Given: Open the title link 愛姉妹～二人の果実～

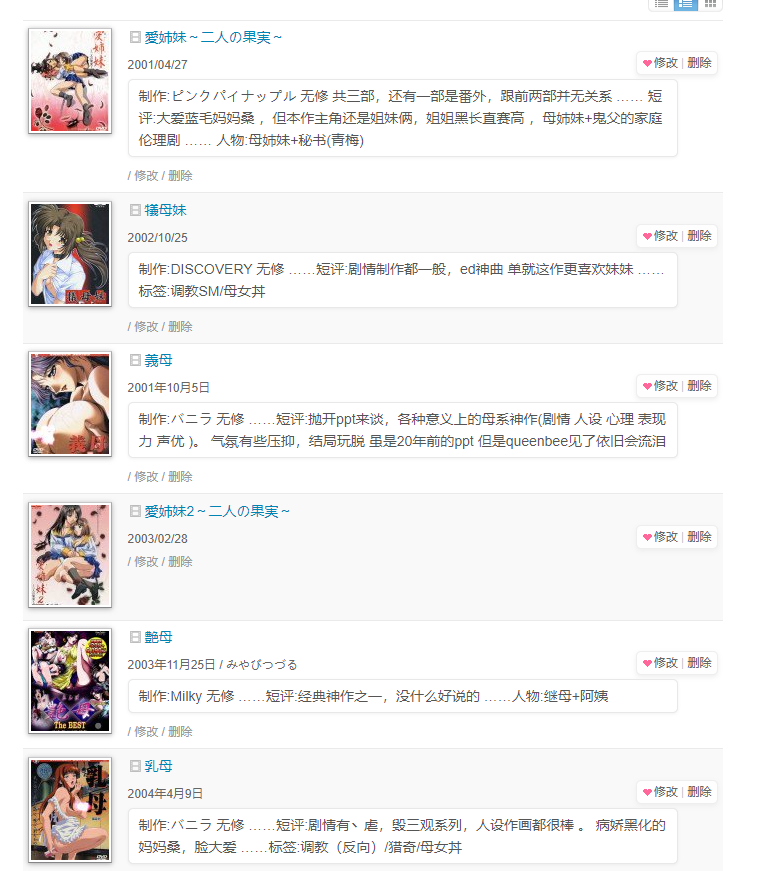Looking at the screenshot, I should pos(213,38).
